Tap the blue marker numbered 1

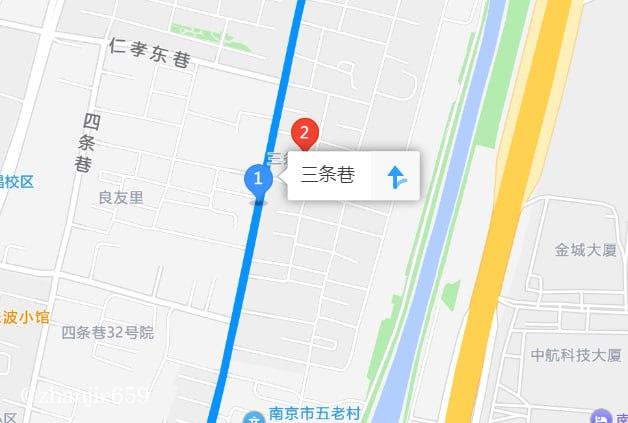pyautogui.click(x=258, y=181)
